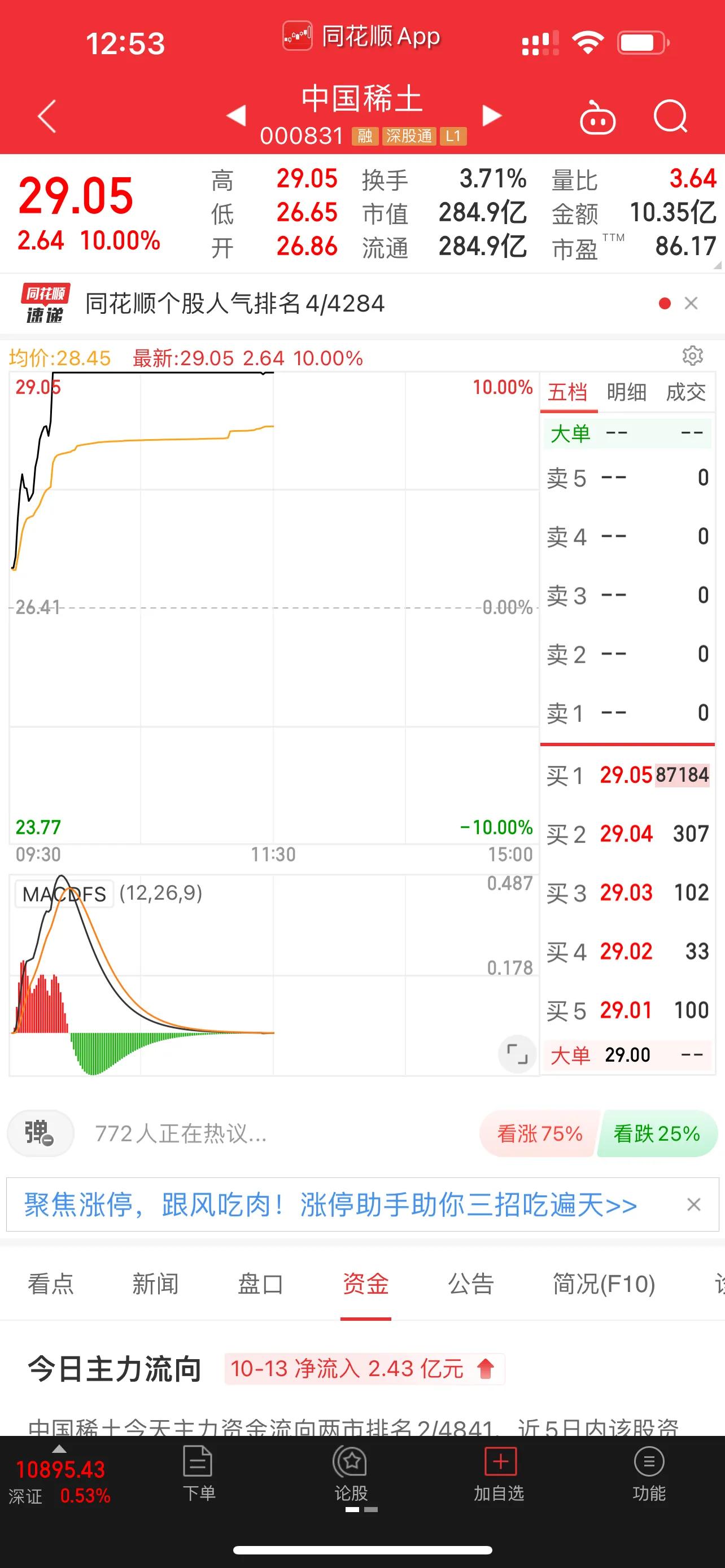Image resolution: width=725 pixels, height=1568 pixels.
Task: Switch to the next stock with the right arrow
Action: 492,115
